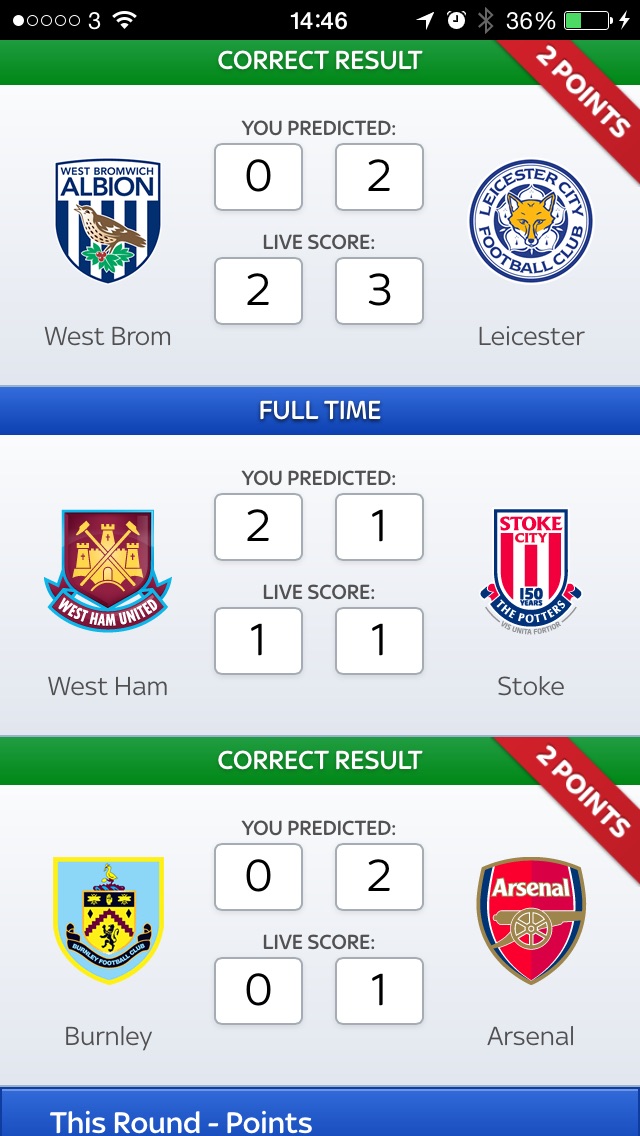This screenshot has height=1136, width=640.
Task: Open the Burnley vs Arsenal match card
Action: tap(320, 935)
